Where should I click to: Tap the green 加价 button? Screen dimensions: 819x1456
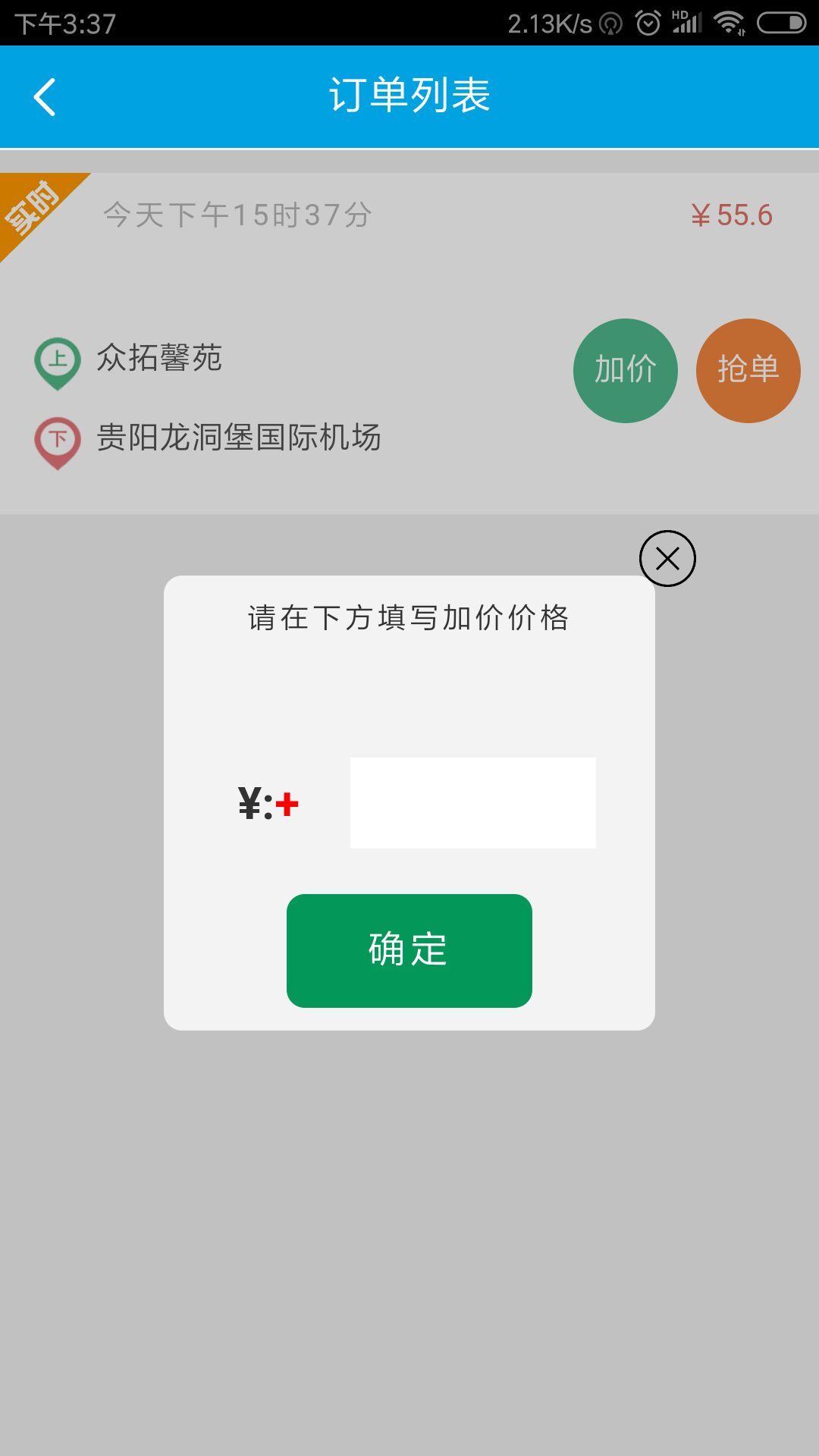pyautogui.click(x=626, y=370)
